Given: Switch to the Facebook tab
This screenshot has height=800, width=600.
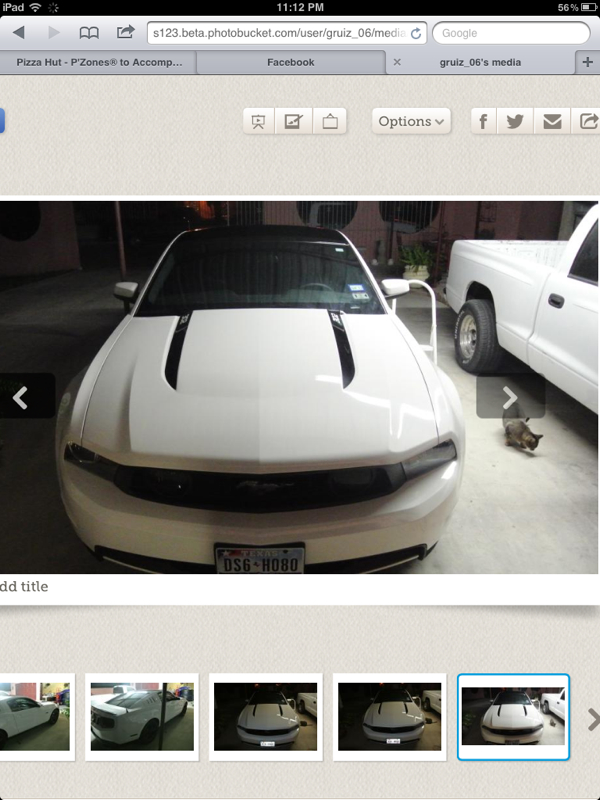Looking at the screenshot, I should coord(290,62).
